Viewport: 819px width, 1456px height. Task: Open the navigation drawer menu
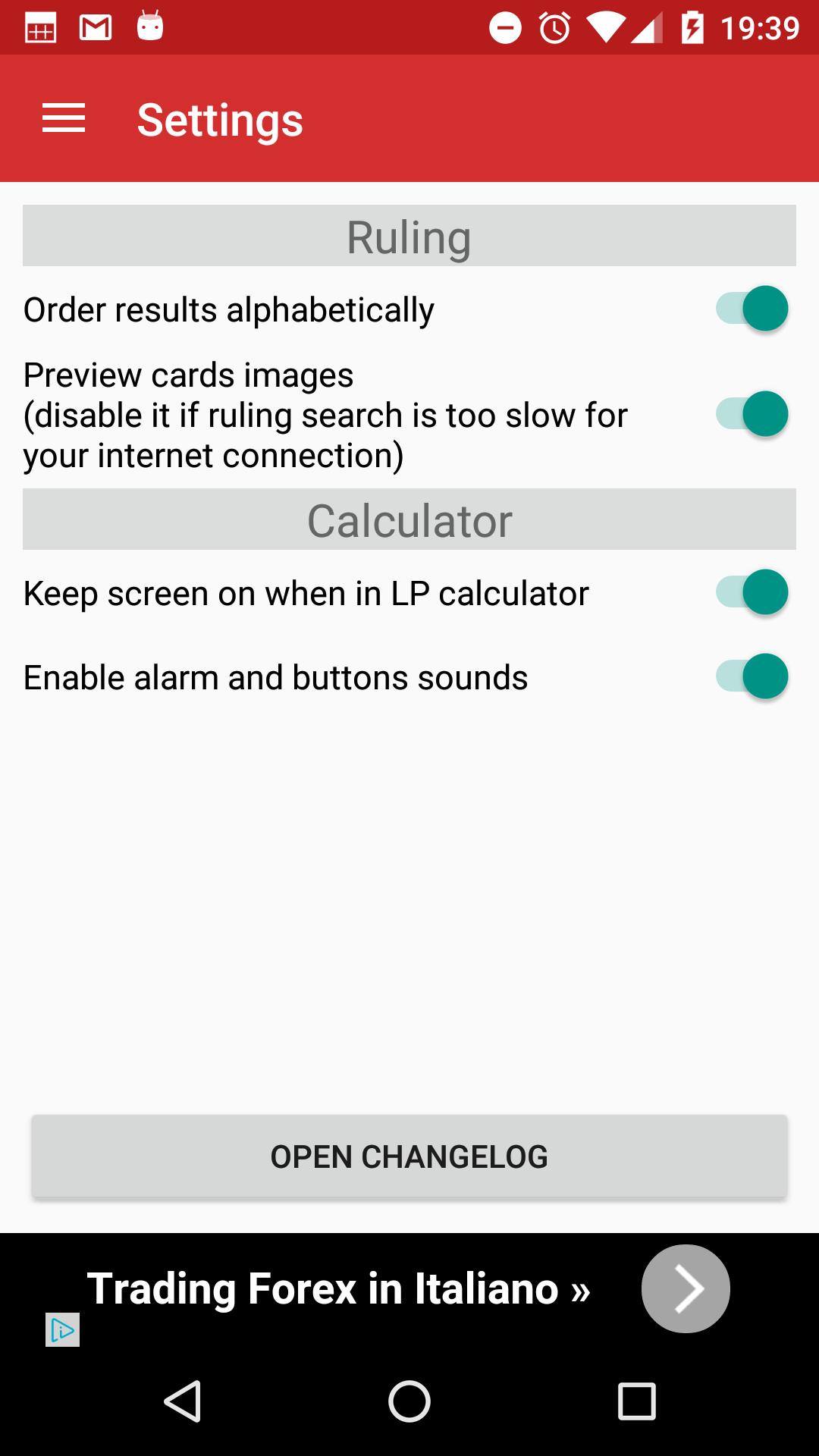pyautogui.click(x=64, y=119)
